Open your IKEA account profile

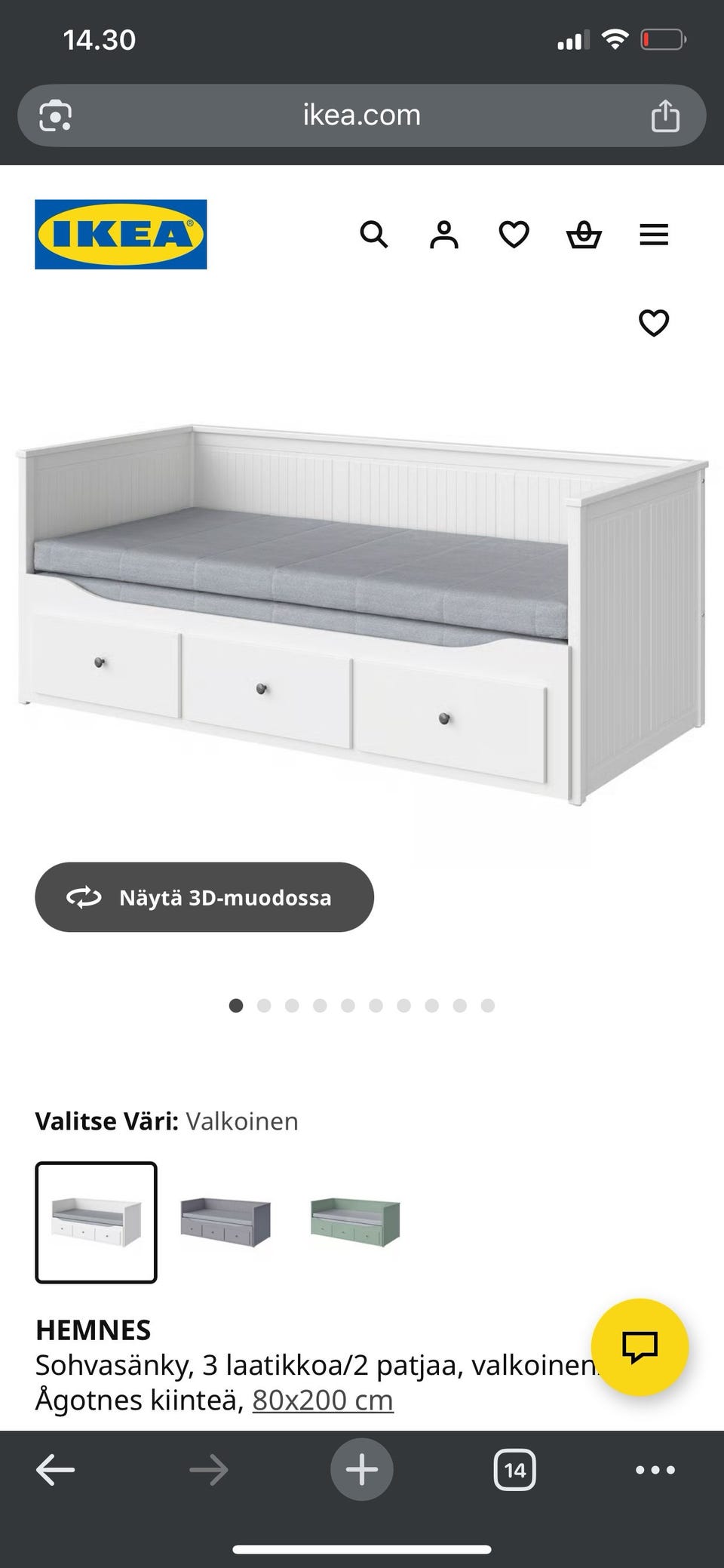click(444, 235)
